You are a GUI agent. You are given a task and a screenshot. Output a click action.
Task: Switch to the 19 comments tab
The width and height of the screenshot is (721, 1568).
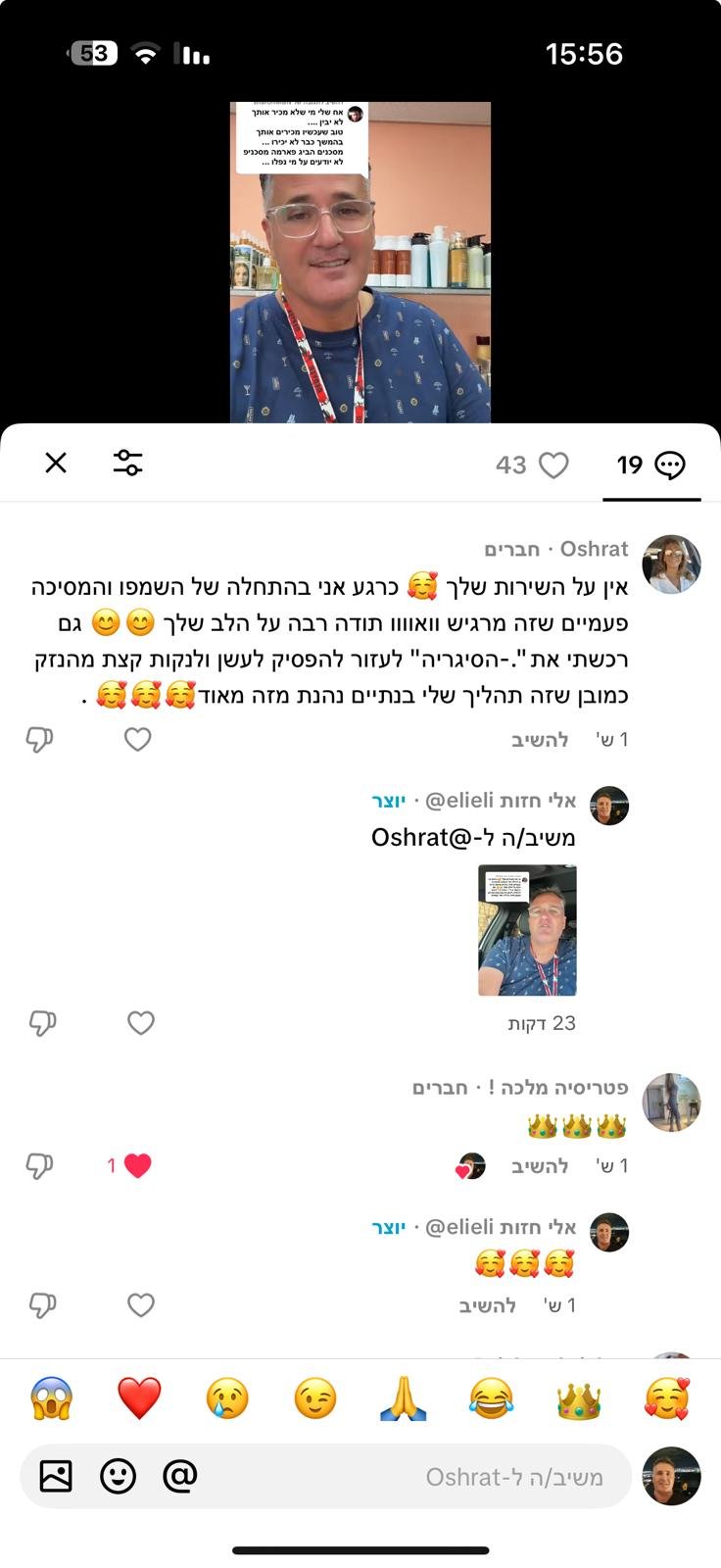point(650,465)
